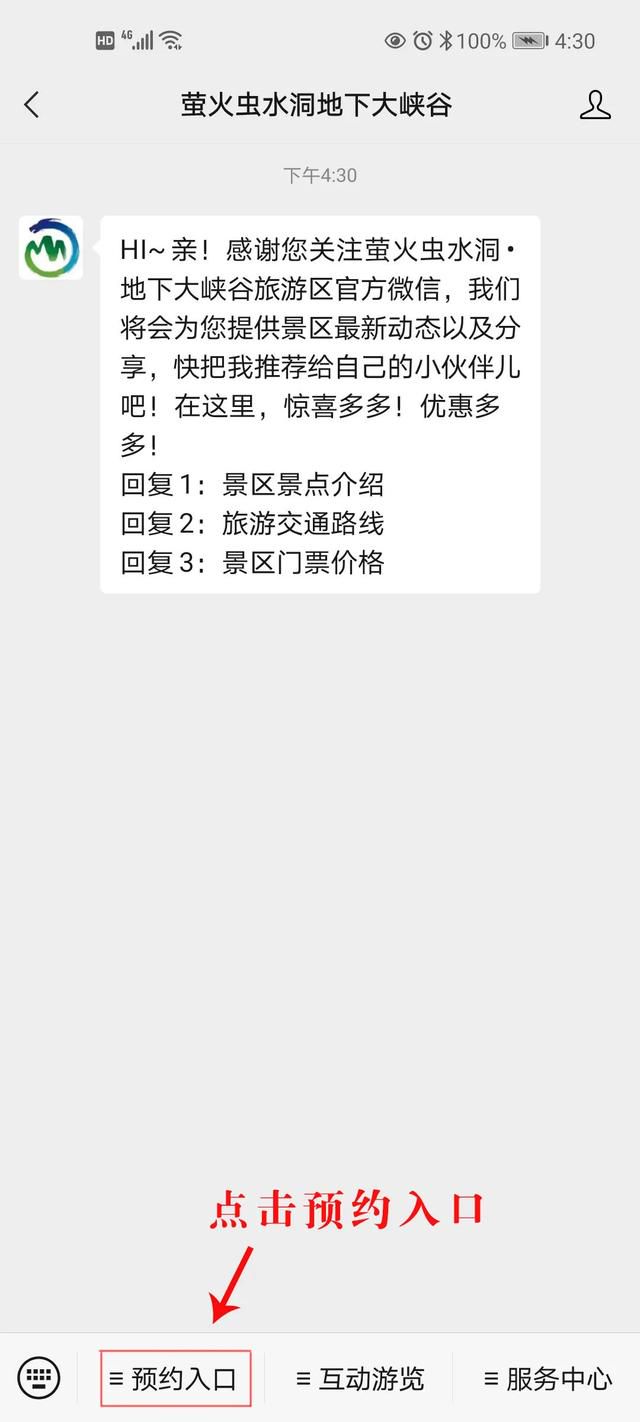
Task: Switch to keyboard input mode
Action: pos(40,1379)
